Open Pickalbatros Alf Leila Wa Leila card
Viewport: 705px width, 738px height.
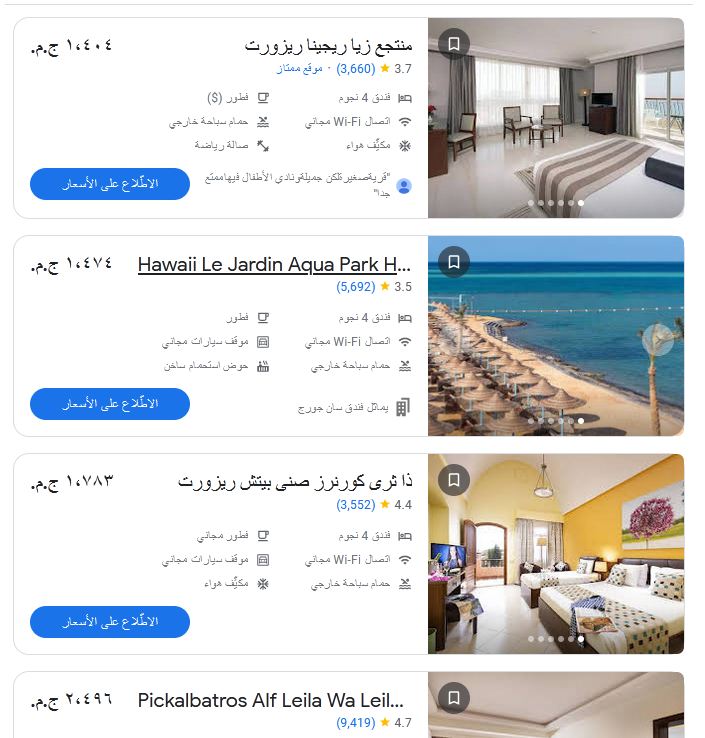click(x=270, y=700)
